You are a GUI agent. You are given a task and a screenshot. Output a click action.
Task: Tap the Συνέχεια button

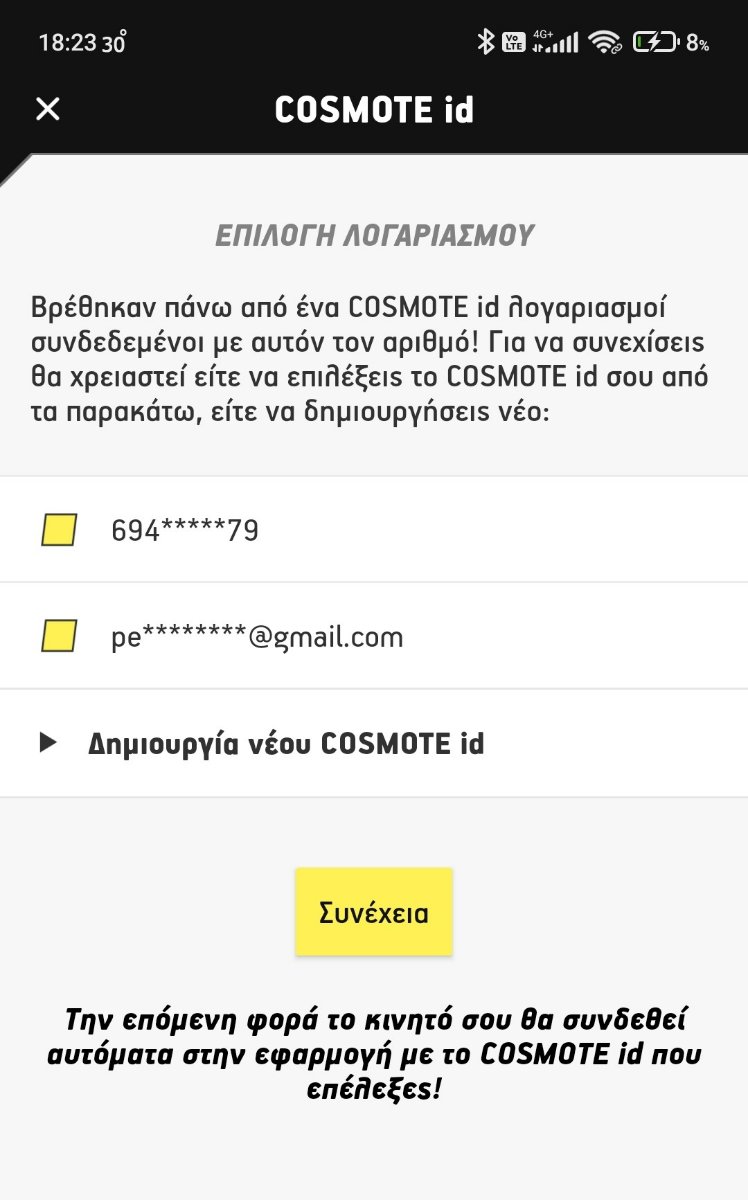pos(374,912)
